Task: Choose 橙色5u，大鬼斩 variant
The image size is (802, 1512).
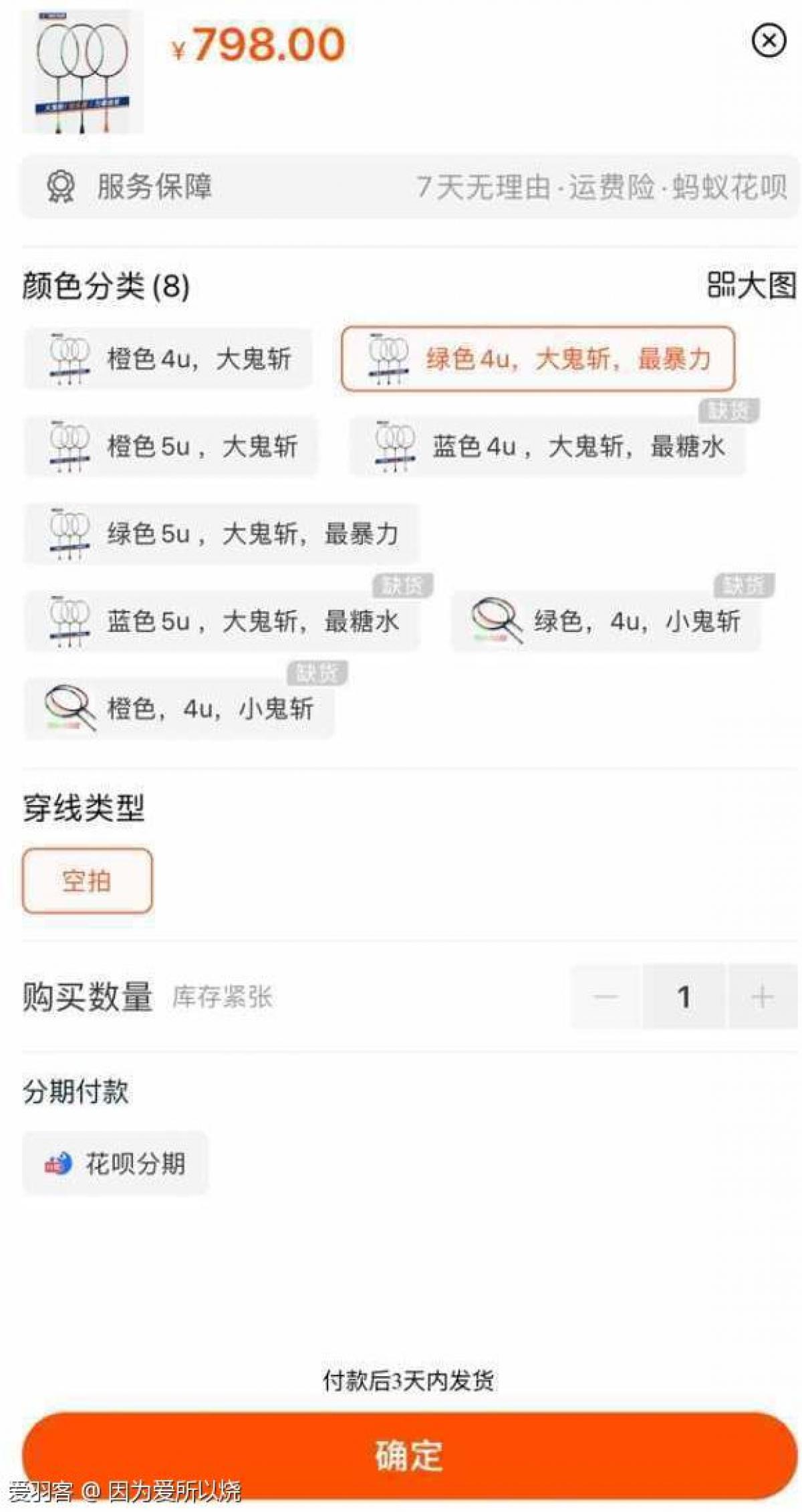Action: tap(171, 447)
